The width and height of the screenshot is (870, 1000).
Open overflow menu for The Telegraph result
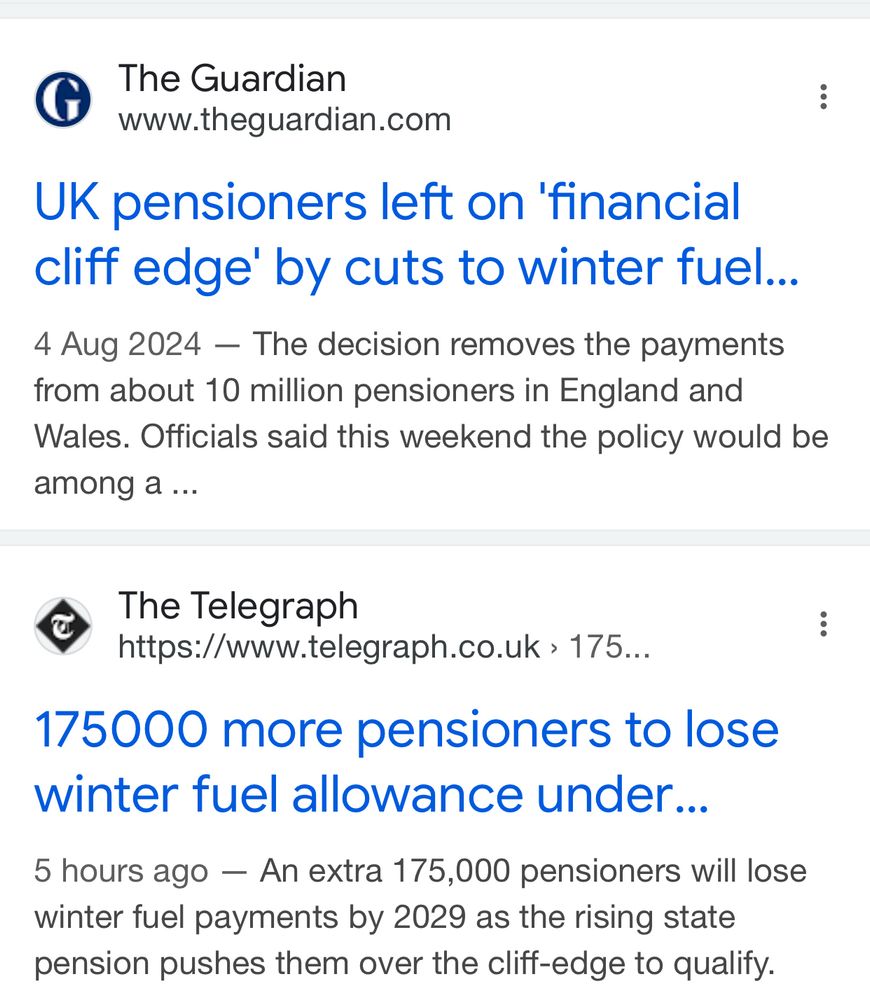pos(823,624)
